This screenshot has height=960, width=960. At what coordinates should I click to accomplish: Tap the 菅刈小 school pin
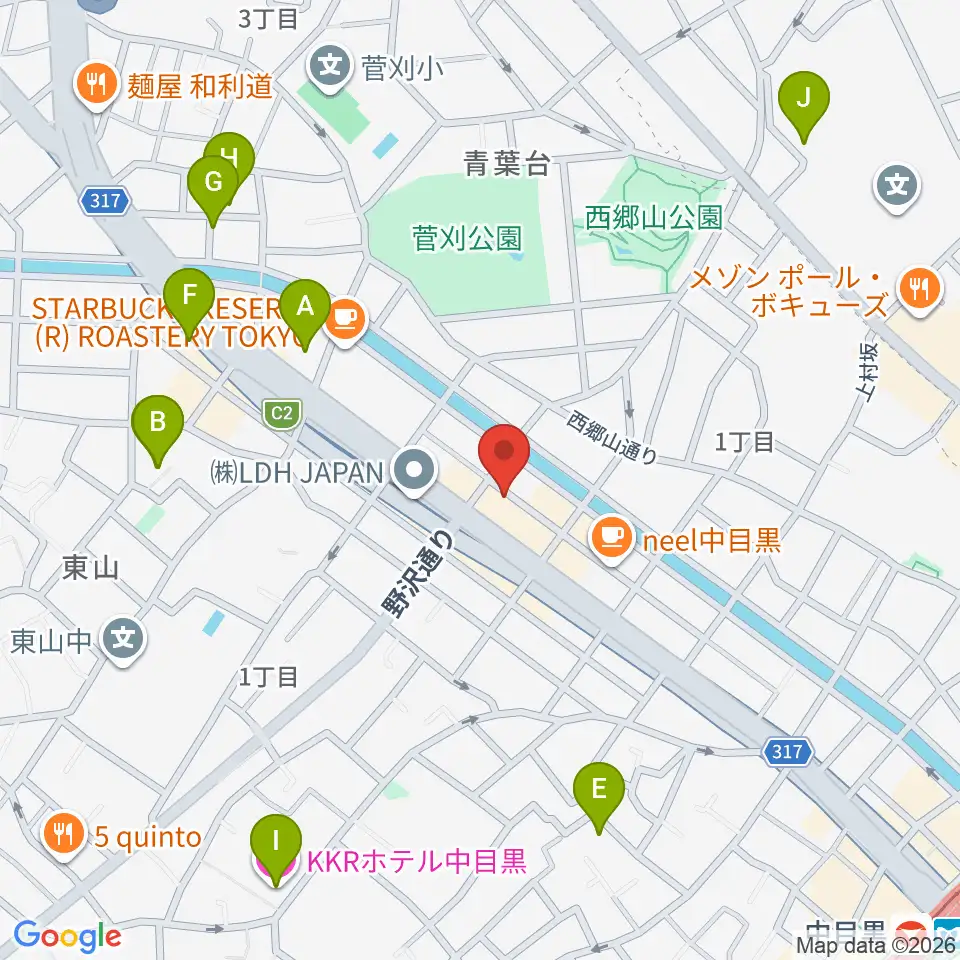tap(330, 68)
